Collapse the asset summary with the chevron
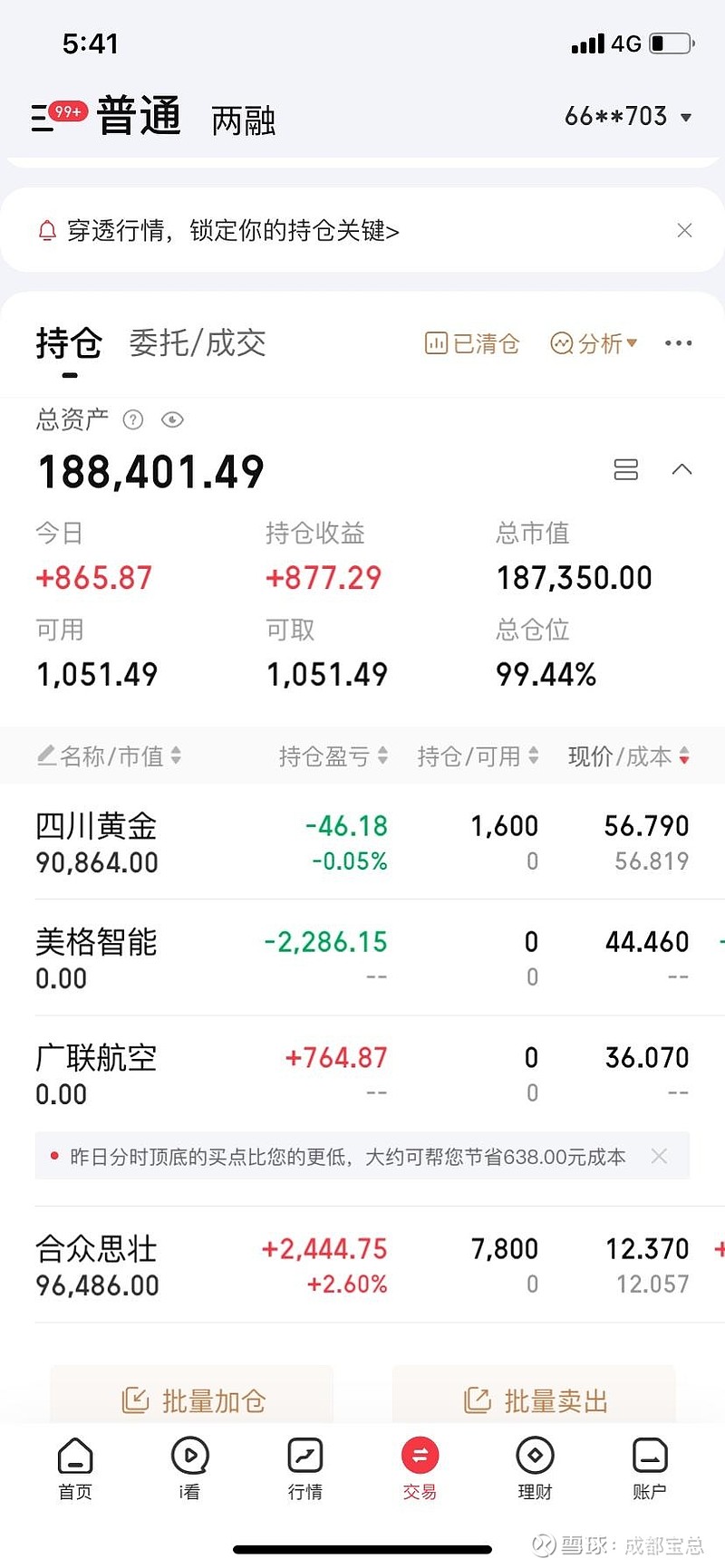The height and width of the screenshot is (1568, 725). click(x=681, y=469)
